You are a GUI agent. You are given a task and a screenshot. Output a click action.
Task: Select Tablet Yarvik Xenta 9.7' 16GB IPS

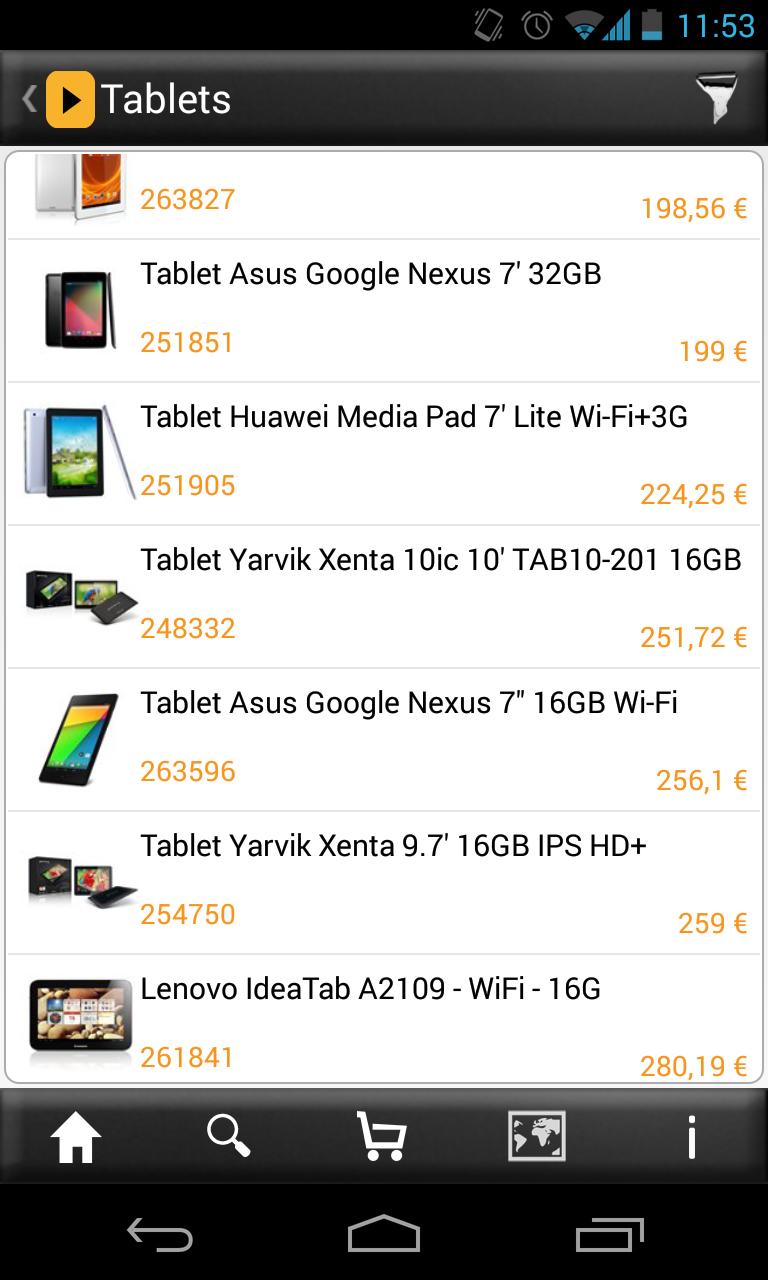tap(384, 882)
